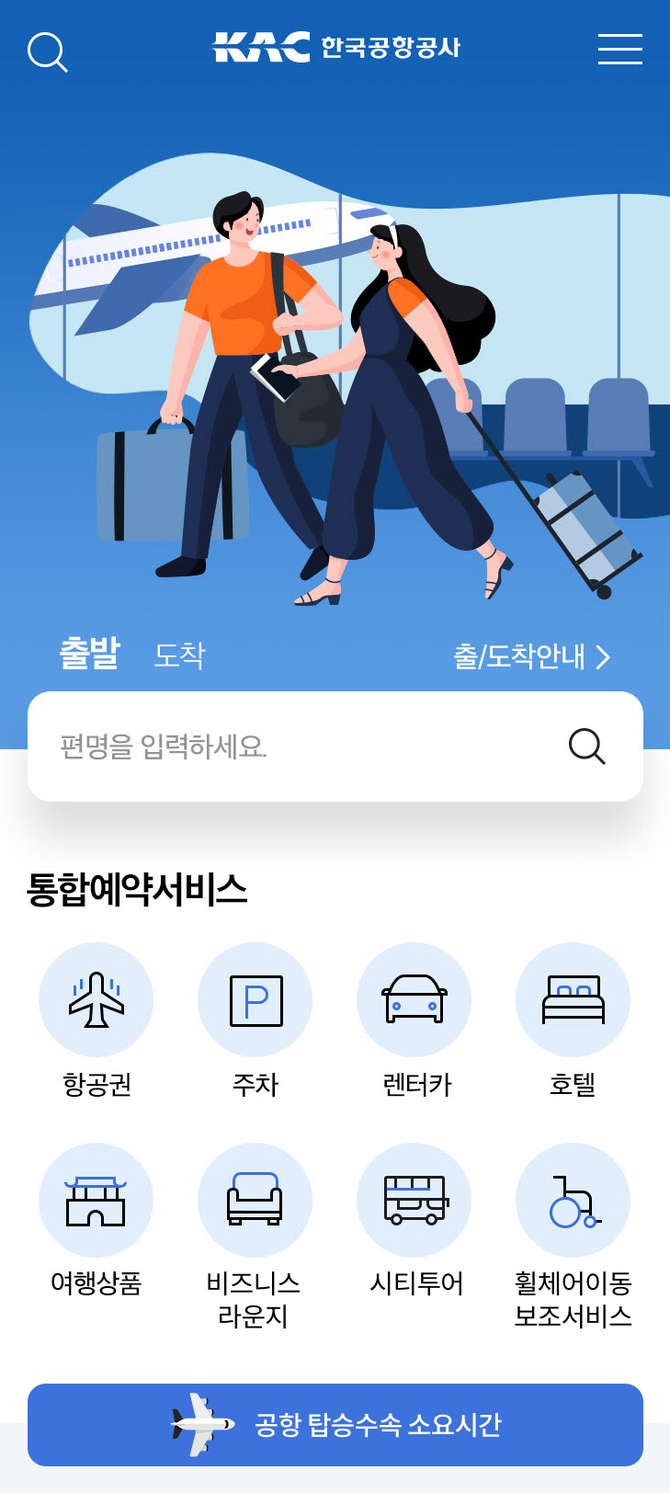
Task: Tap the 공항 탑승수속 소요시간 button
Action: (x=335, y=1424)
